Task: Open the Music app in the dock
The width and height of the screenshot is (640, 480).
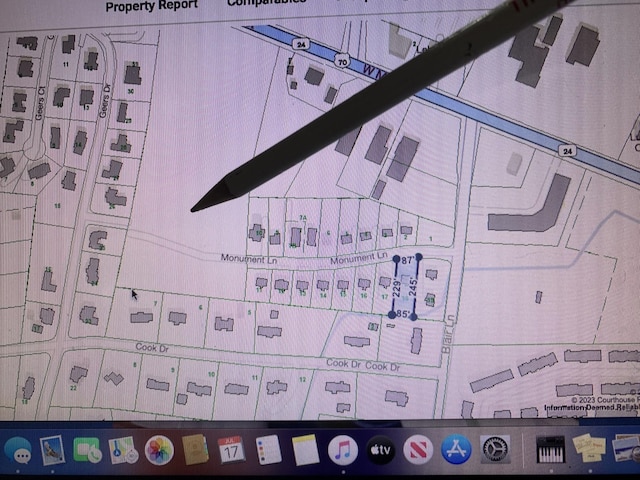Action: pos(343,450)
